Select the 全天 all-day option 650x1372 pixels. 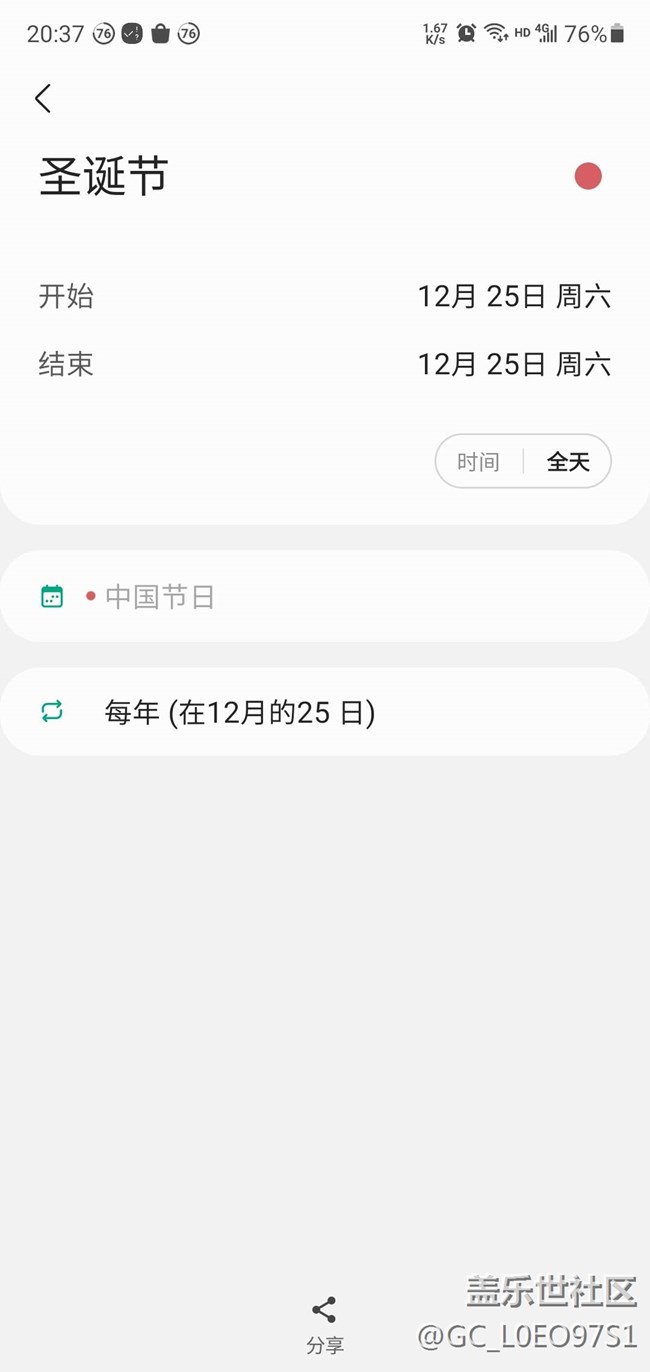coord(568,461)
